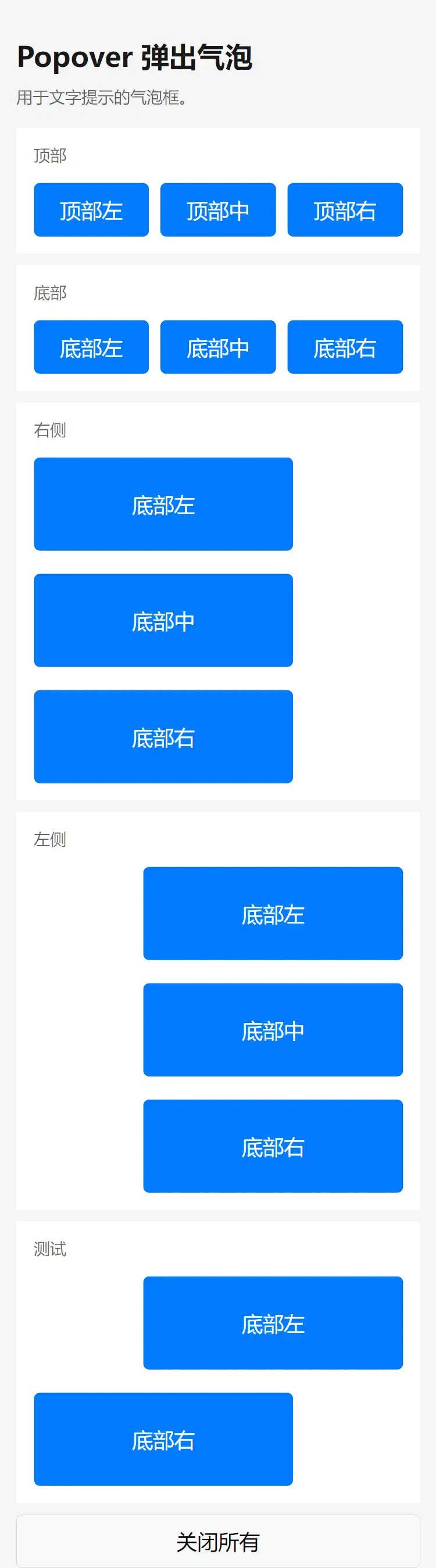The height and width of the screenshot is (1568, 436).
Task: Close all popovers with 关闭所有
Action: (217, 1541)
